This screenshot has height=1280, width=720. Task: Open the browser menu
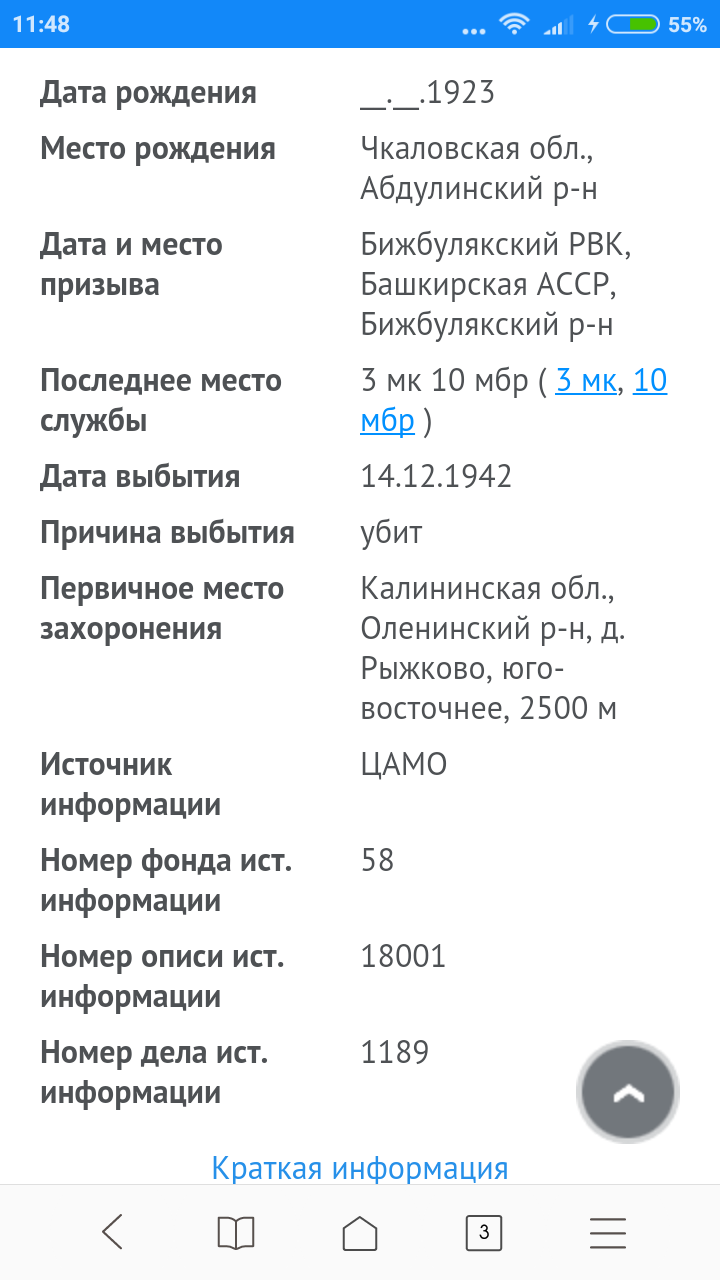tap(608, 1232)
